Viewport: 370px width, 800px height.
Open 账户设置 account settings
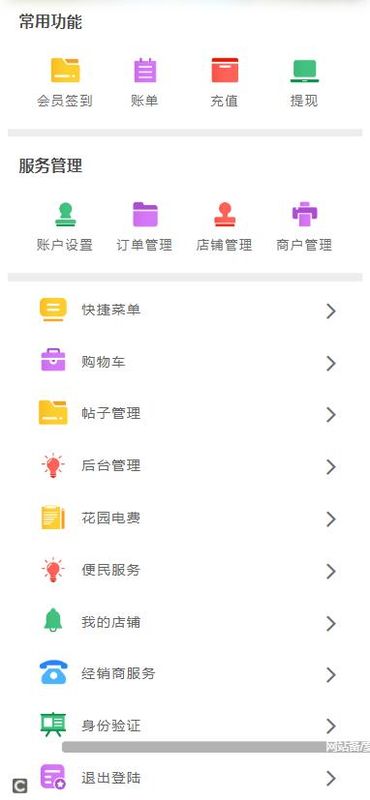(x=65, y=227)
